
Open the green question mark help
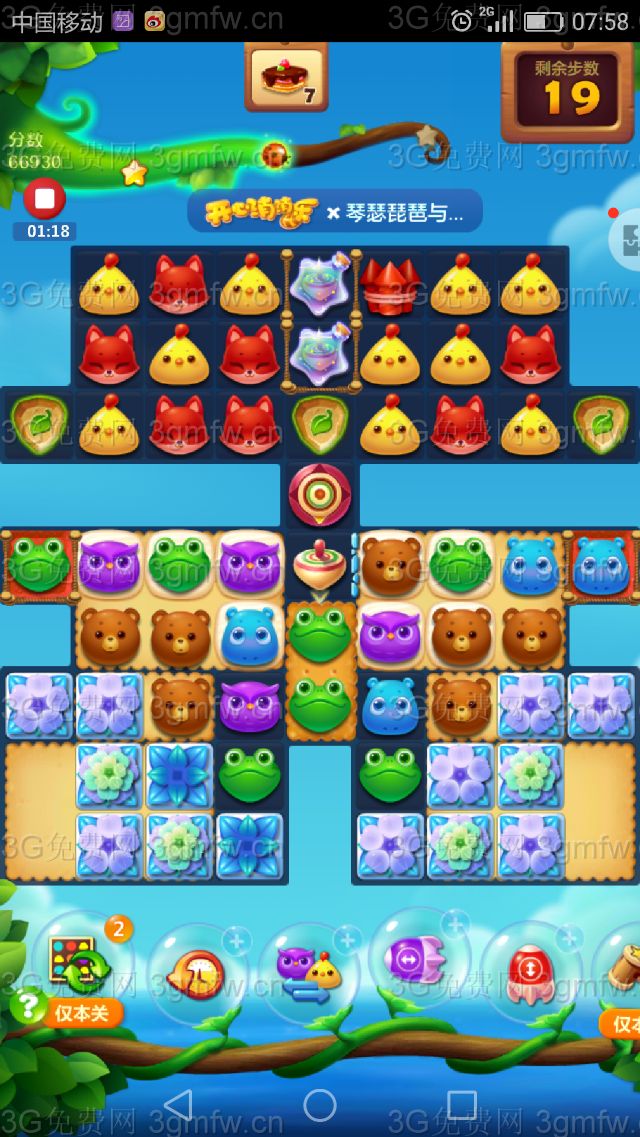(30, 1003)
